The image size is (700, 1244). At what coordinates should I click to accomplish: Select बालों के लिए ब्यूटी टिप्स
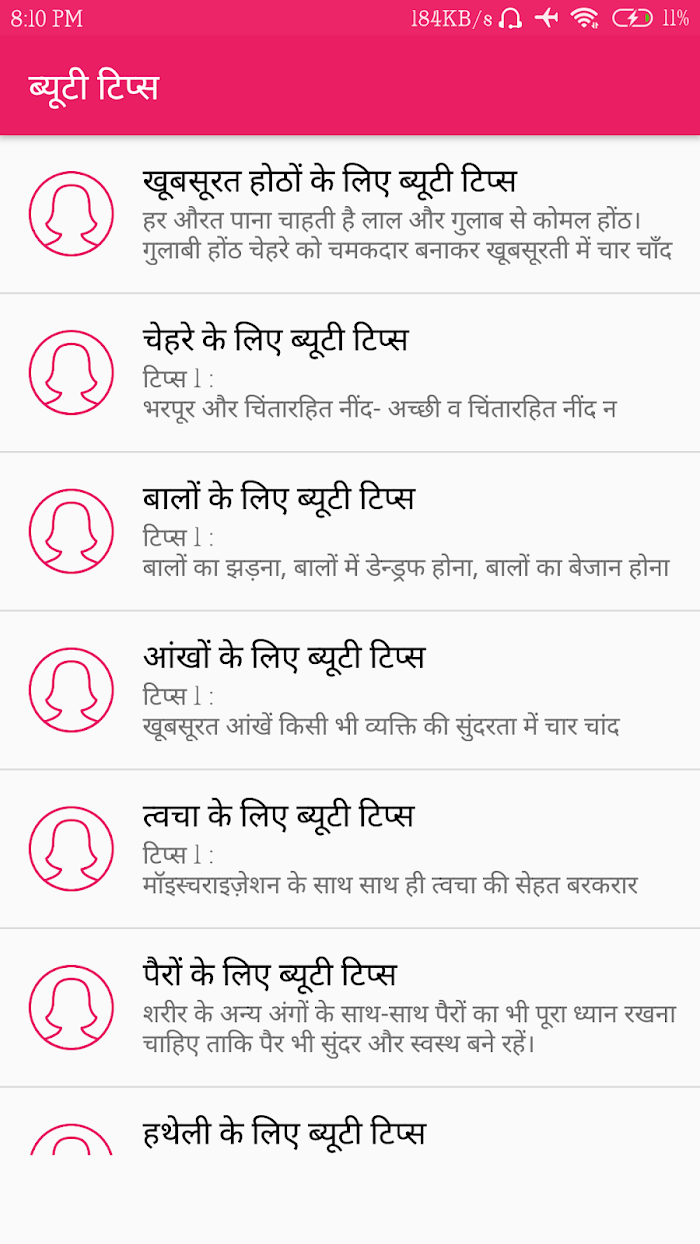coord(350,532)
